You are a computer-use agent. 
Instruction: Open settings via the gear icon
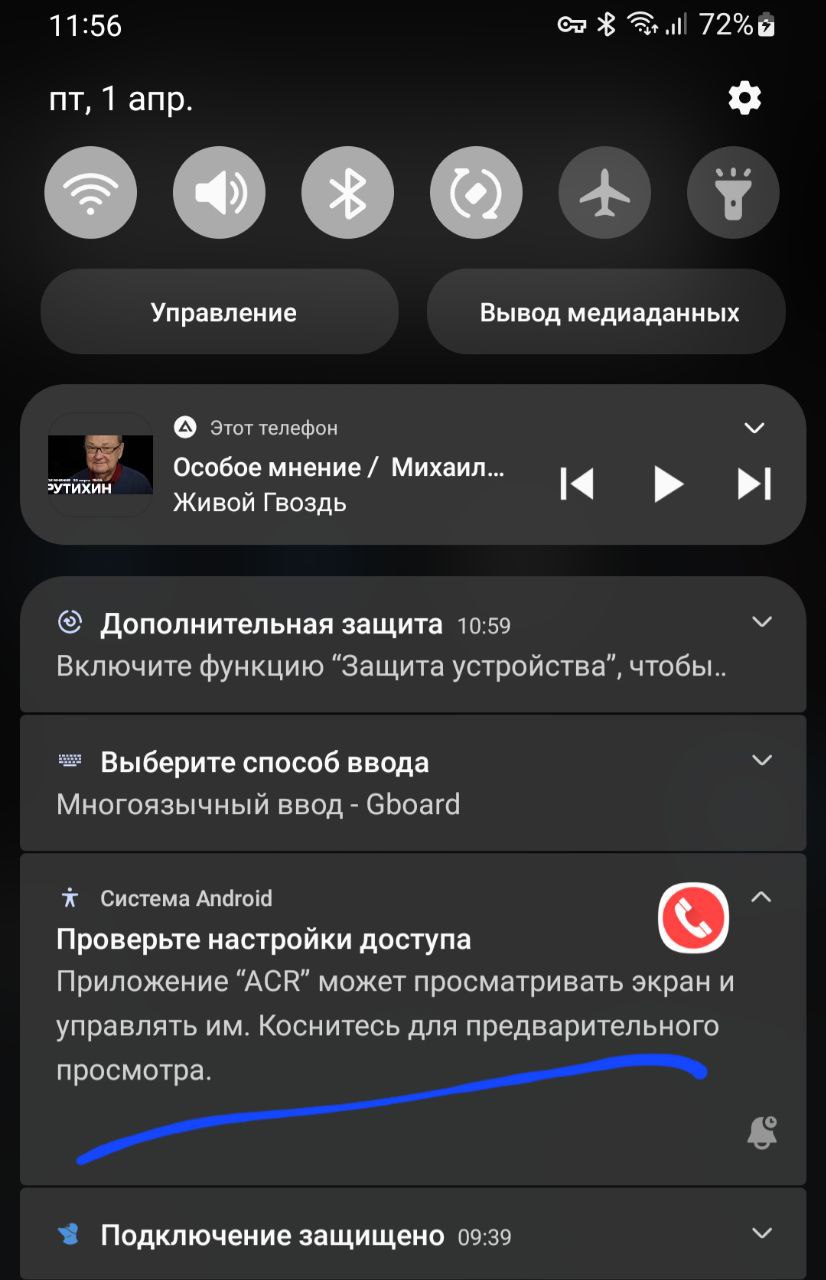point(744,98)
